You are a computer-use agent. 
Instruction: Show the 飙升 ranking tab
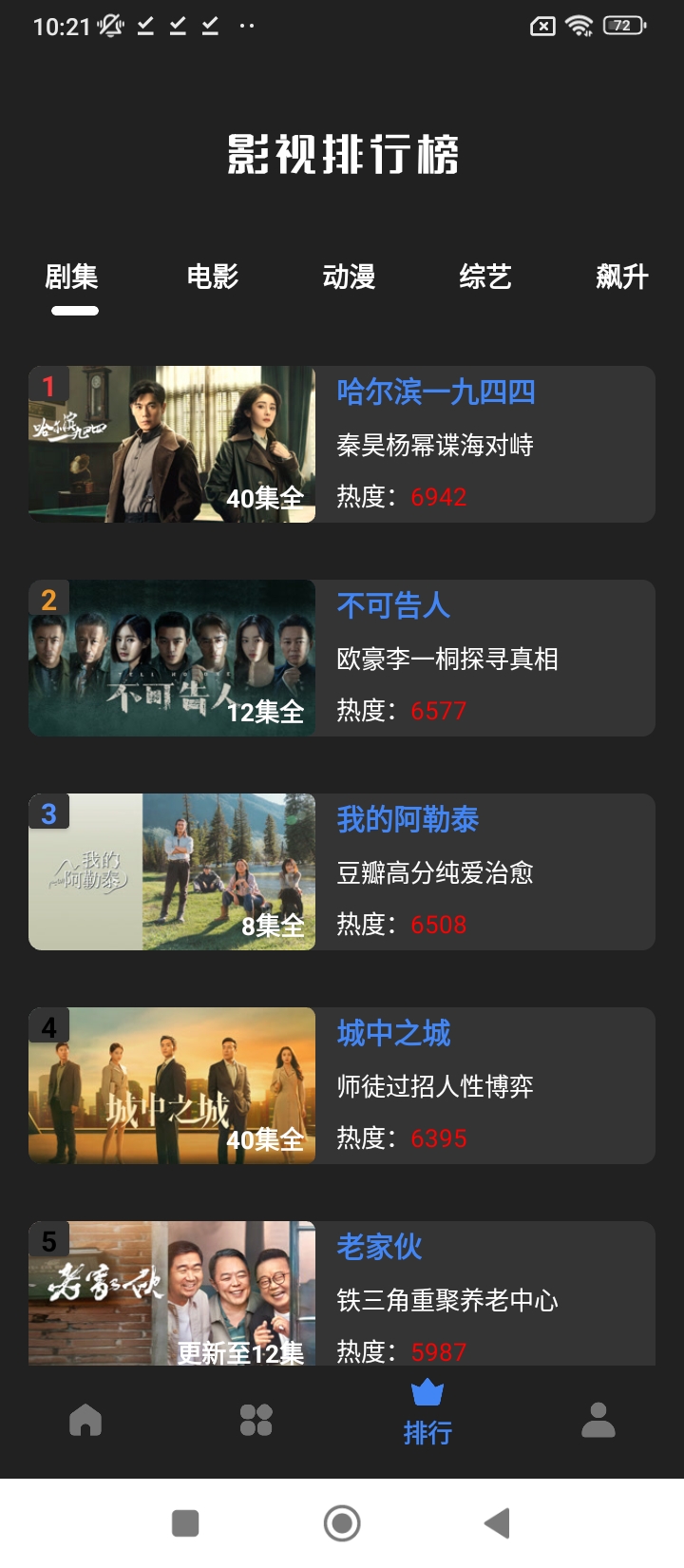621,277
